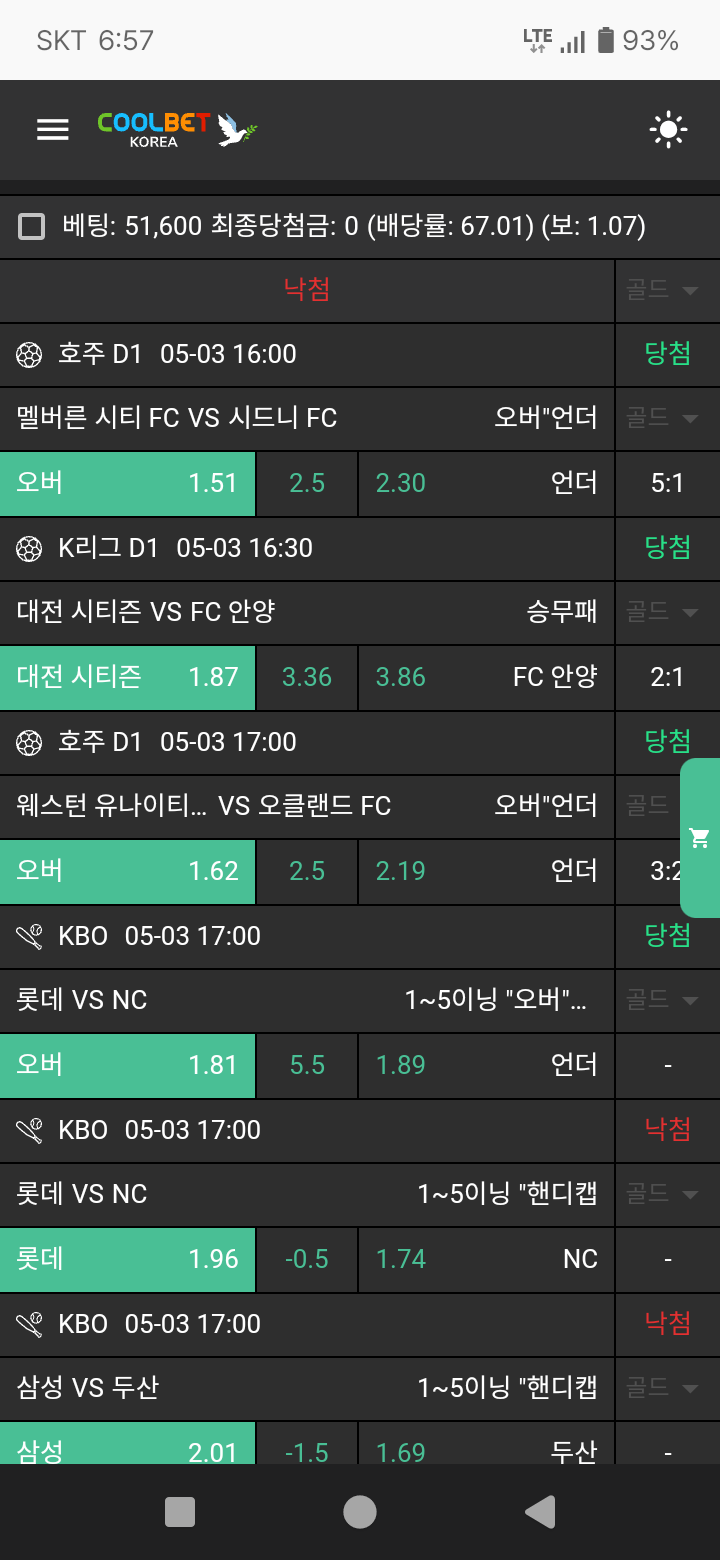The height and width of the screenshot is (1560, 720).
Task: Pick 대전 시티즌 at 1.87 odds
Action: click(x=128, y=677)
